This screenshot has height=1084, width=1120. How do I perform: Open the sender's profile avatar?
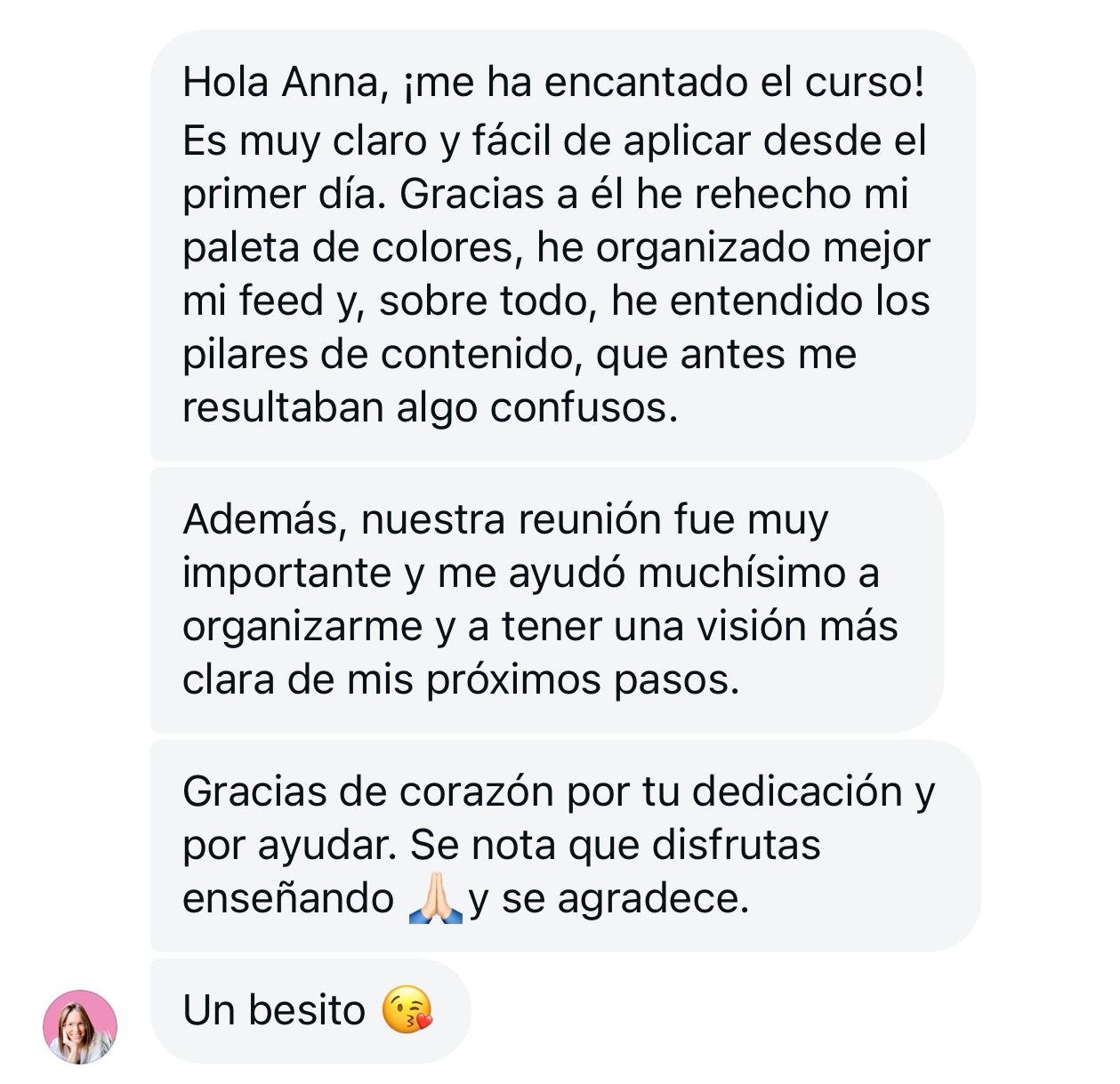point(80,1025)
